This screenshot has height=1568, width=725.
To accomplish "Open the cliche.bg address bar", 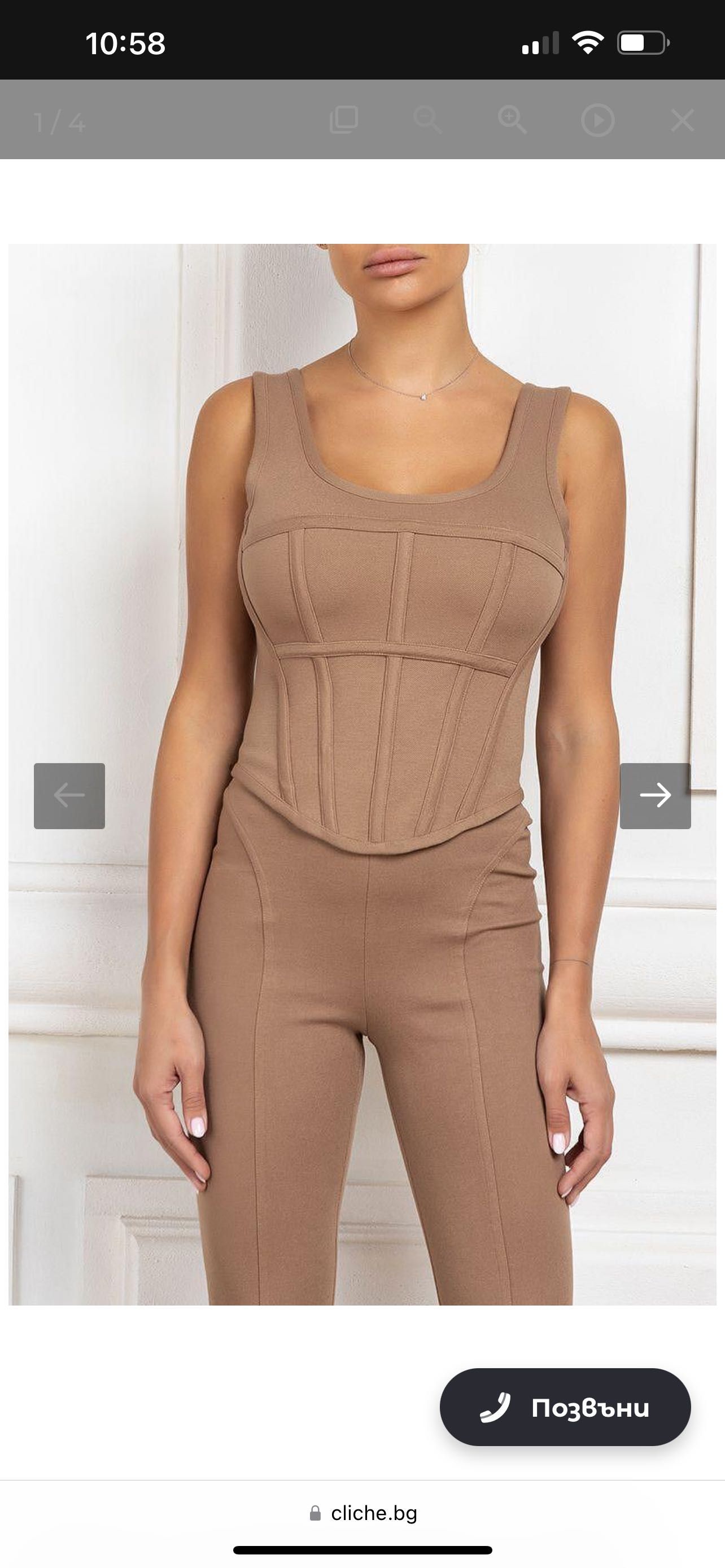I will click(x=363, y=1513).
